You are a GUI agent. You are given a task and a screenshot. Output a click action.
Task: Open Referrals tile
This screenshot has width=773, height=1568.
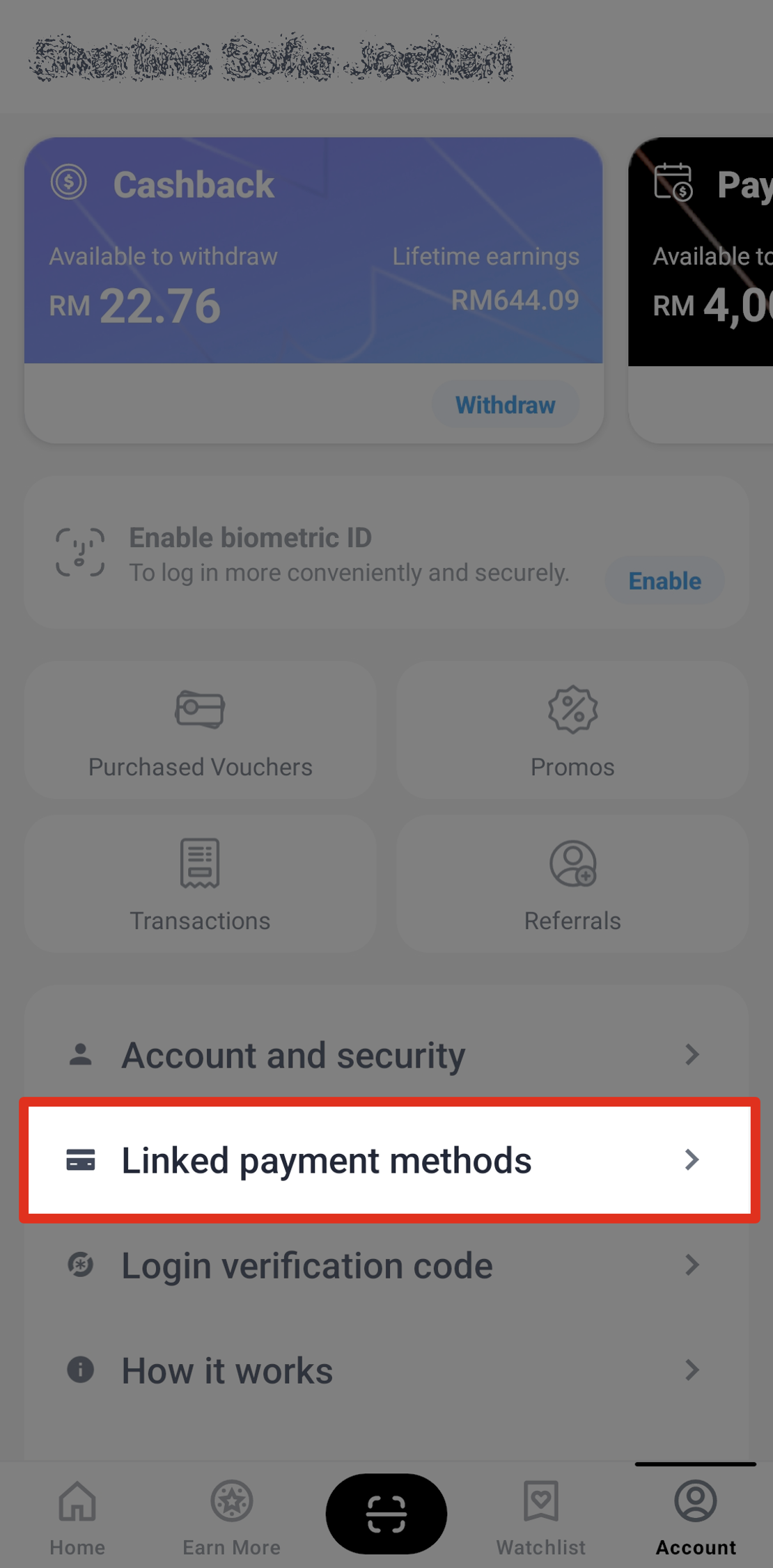click(572, 885)
